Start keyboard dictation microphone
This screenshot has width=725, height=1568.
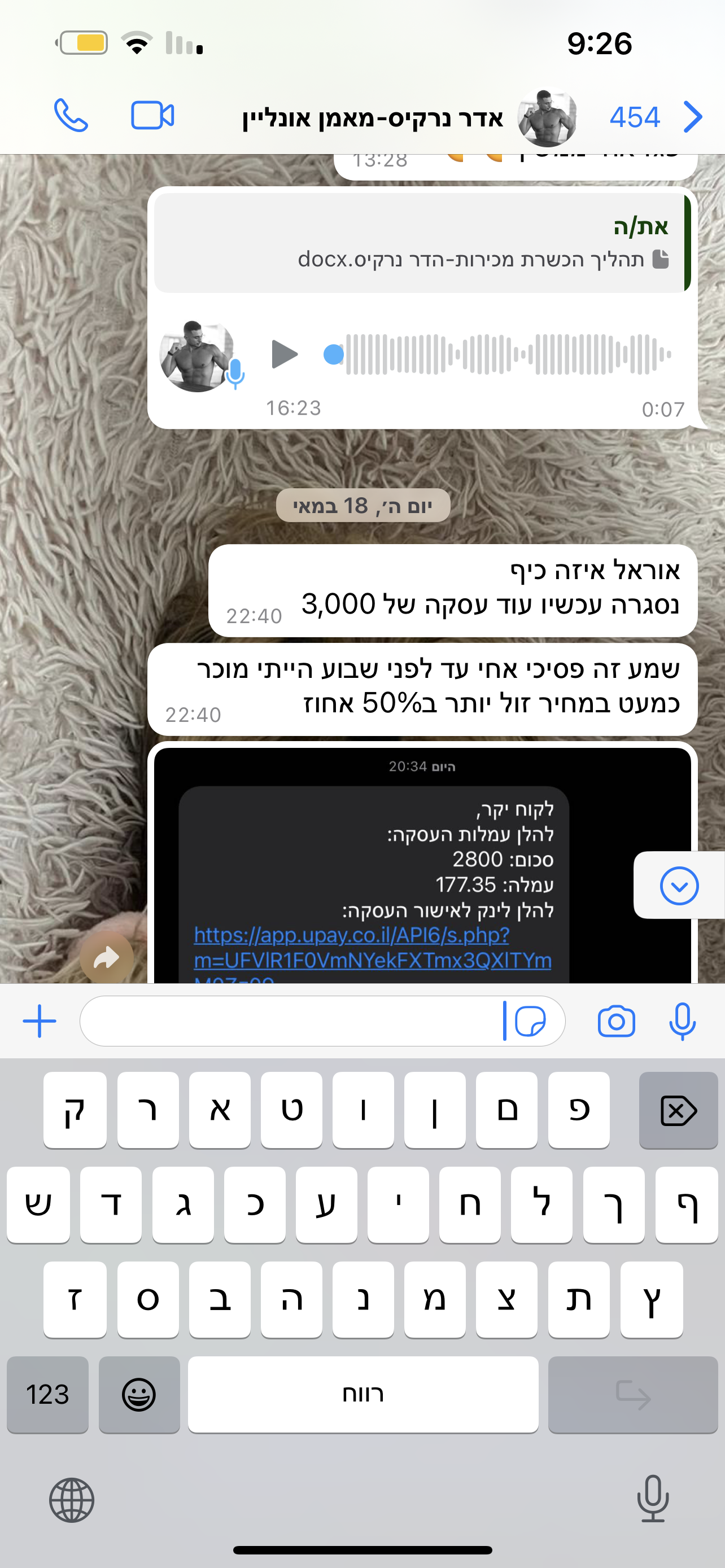[653, 1499]
